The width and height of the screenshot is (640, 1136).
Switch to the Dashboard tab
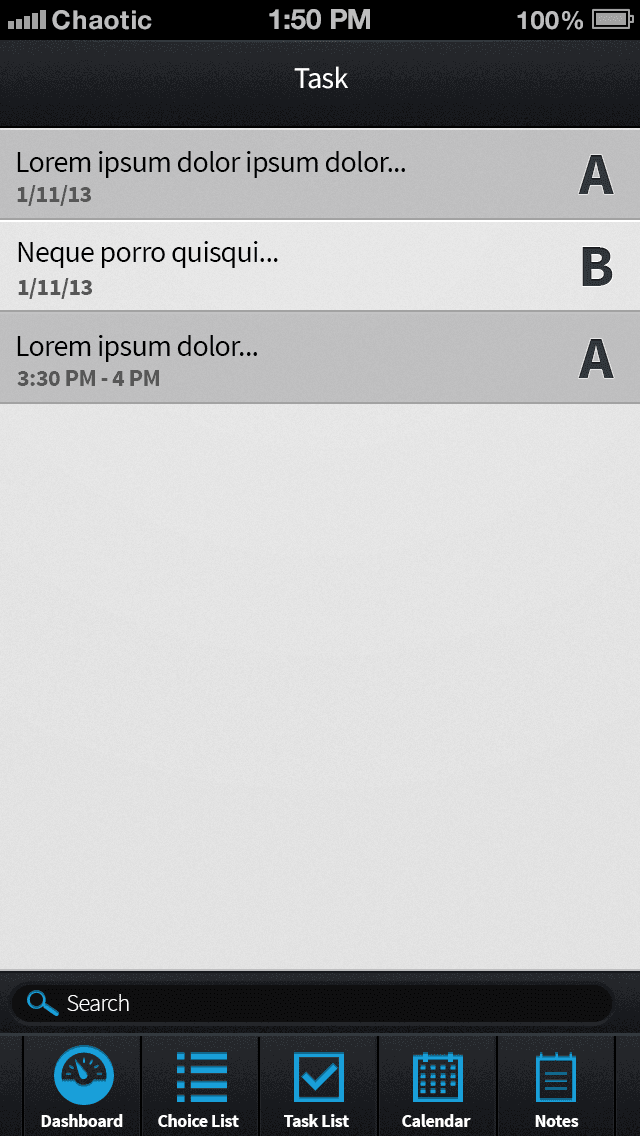click(x=82, y=1085)
